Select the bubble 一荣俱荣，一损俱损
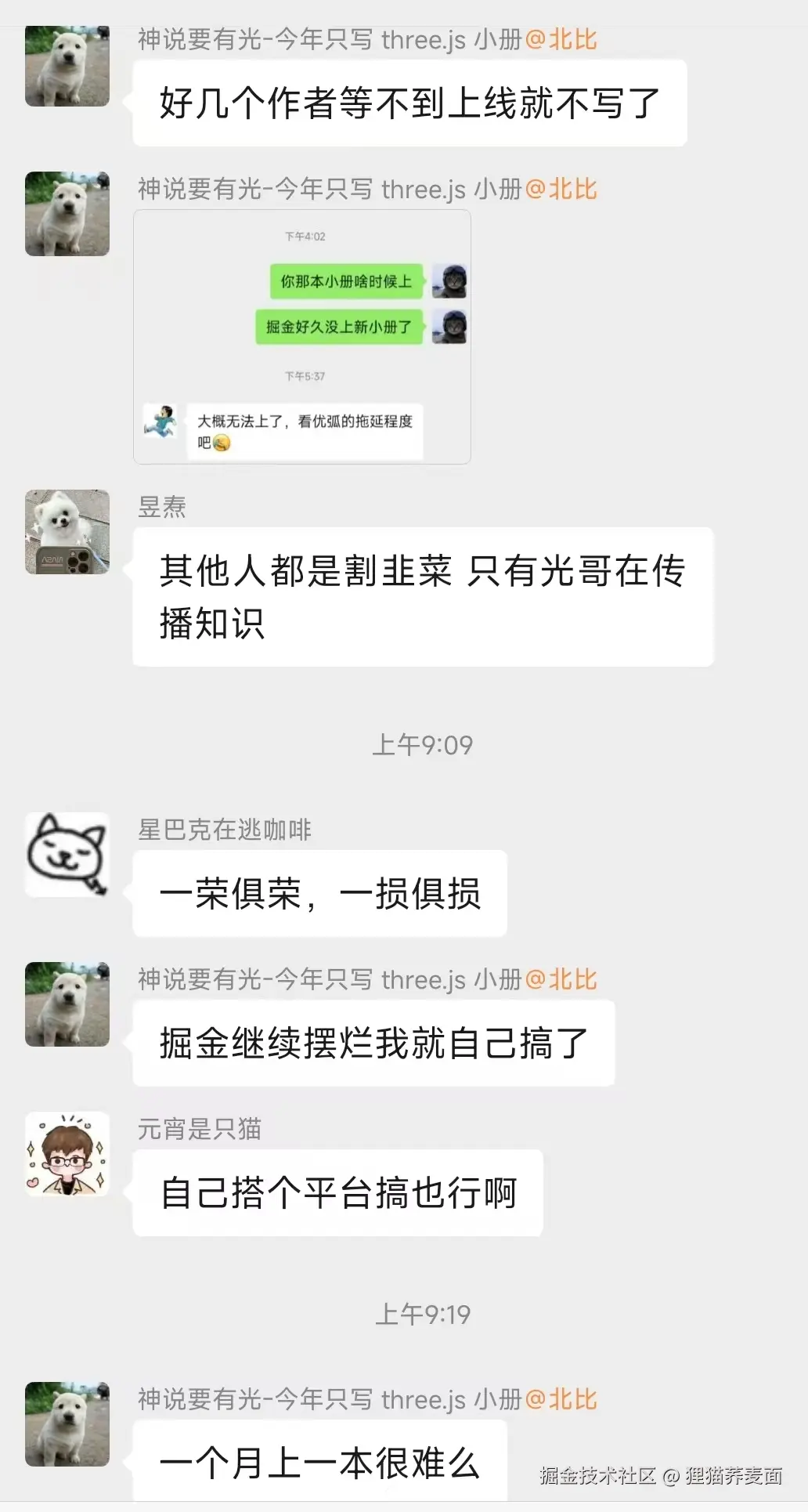 (323, 893)
